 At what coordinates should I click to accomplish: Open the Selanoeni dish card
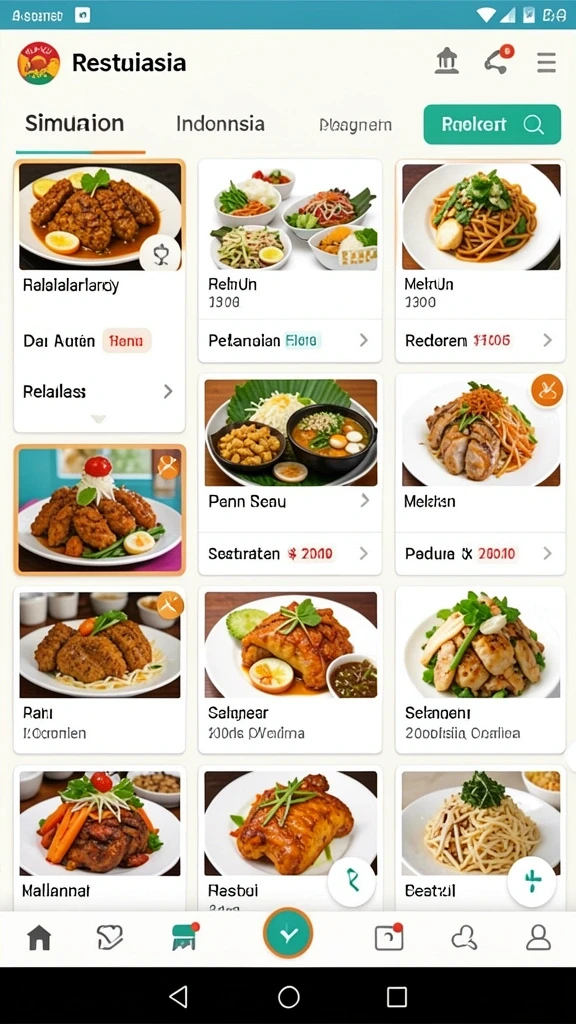point(480,669)
